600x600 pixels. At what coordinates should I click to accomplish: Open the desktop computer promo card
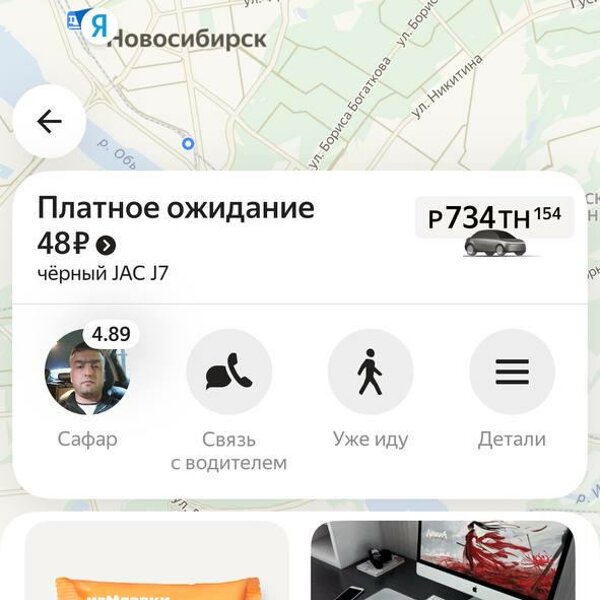point(441,560)
